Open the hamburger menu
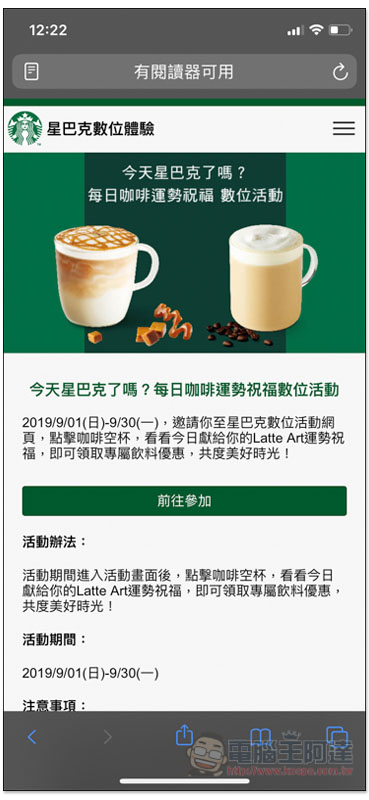This screenshot has height=800, width=369. tap(343, 128)
